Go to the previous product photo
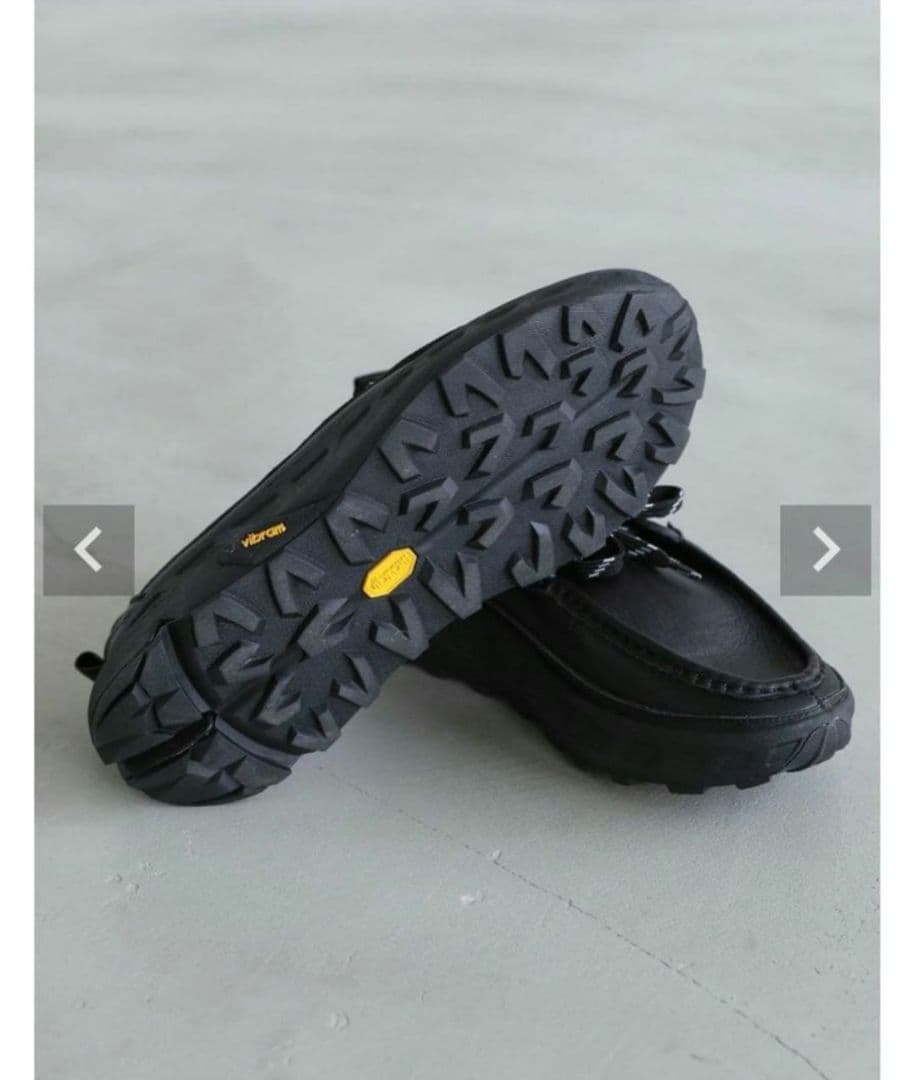This screenshot has height=1080, width=907. 88,550
